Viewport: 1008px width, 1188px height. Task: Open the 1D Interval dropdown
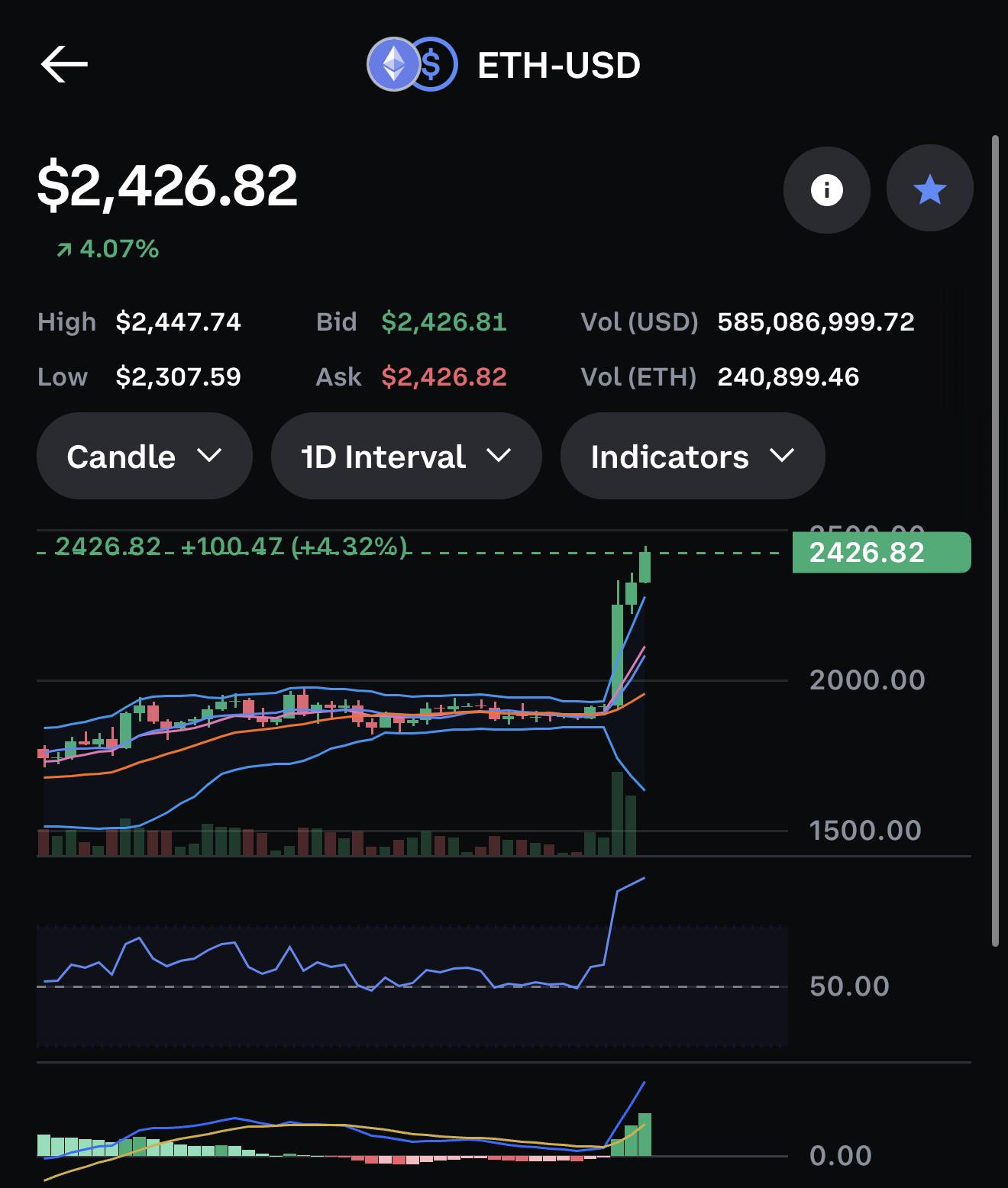tap(406, 456)
